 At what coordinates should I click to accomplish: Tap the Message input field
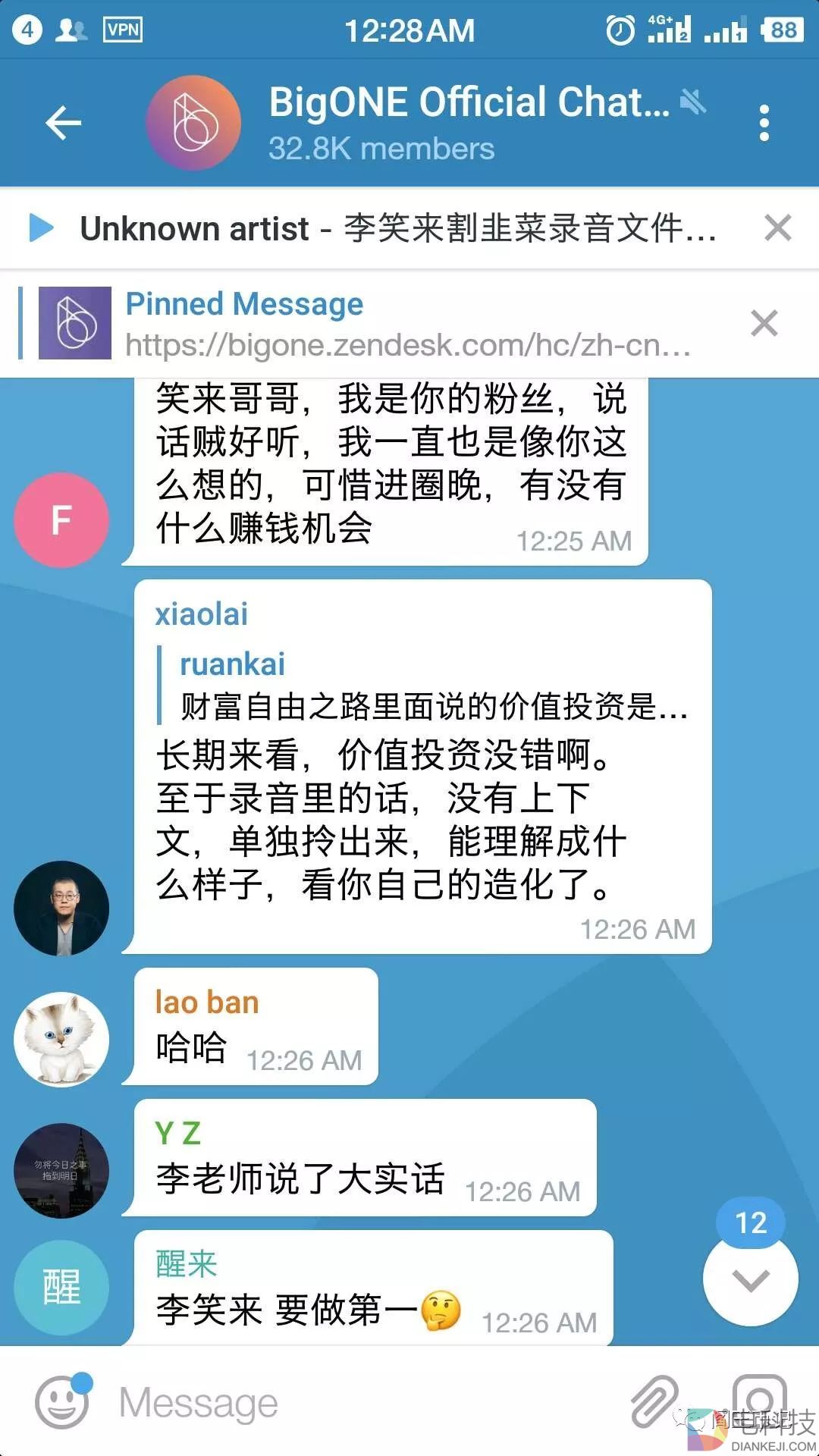[303, 1401]
